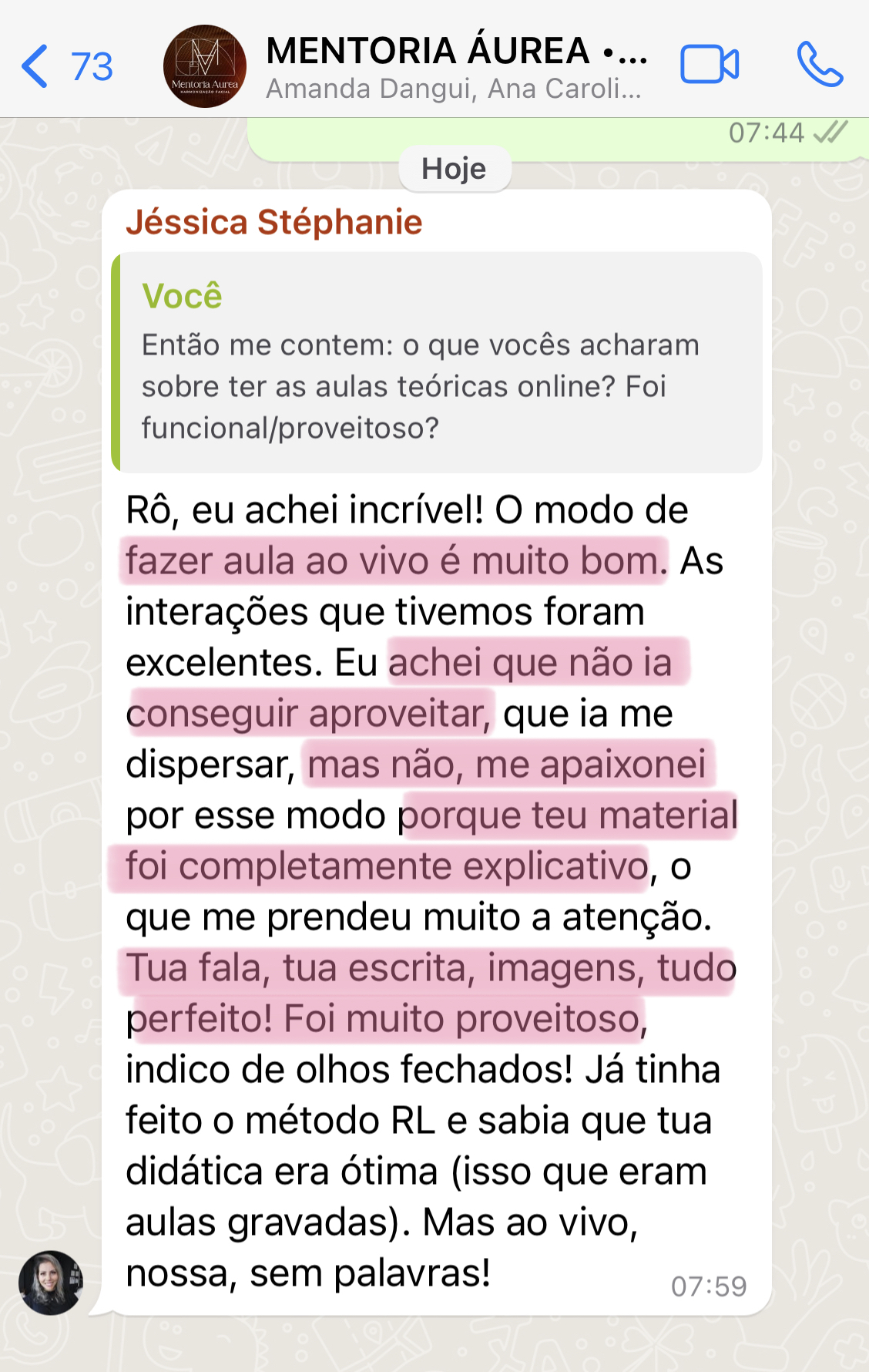Jump to the quoted message from Você
The height and width of the screenshot is (1372, 869).
tap(437, 362)
